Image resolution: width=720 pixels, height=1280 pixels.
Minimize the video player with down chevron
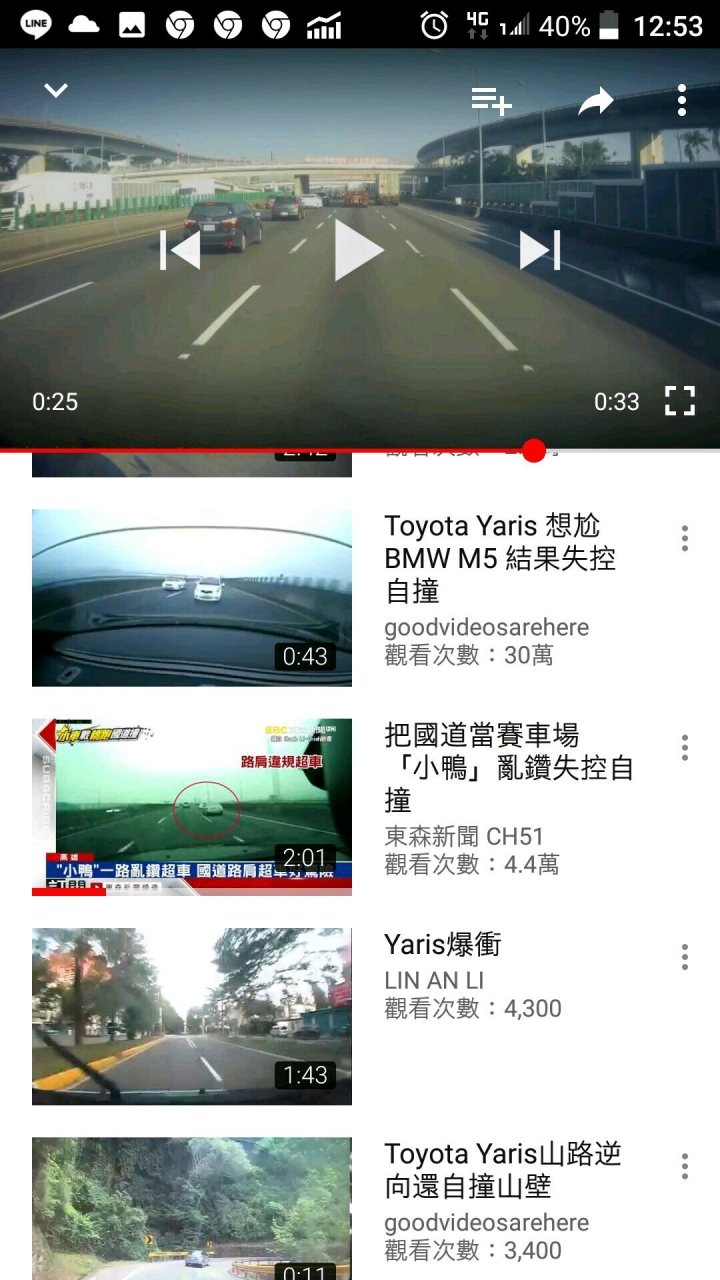point(56,90)
